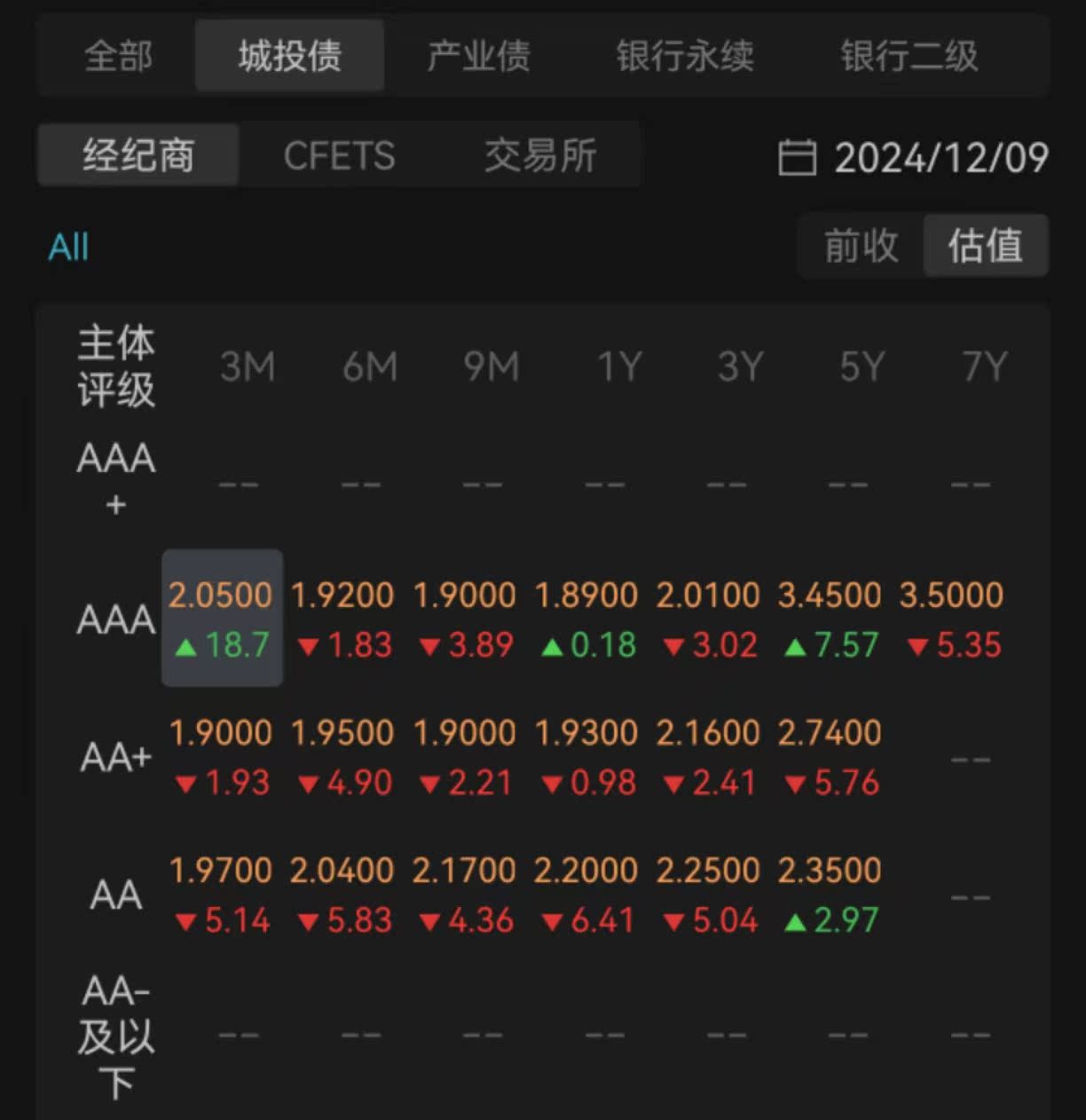The width and height of the screenshot is (1086, 1120).
Task: Click the red down arrow beside 5.76
Action: (x=793, y=785)
